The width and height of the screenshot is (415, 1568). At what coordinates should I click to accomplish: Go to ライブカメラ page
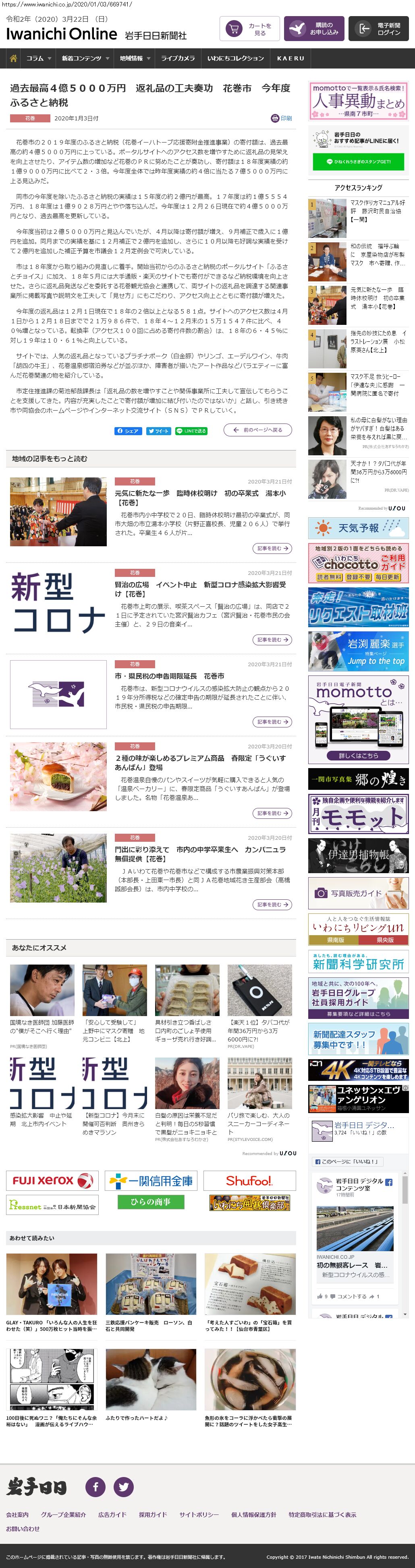178,58
